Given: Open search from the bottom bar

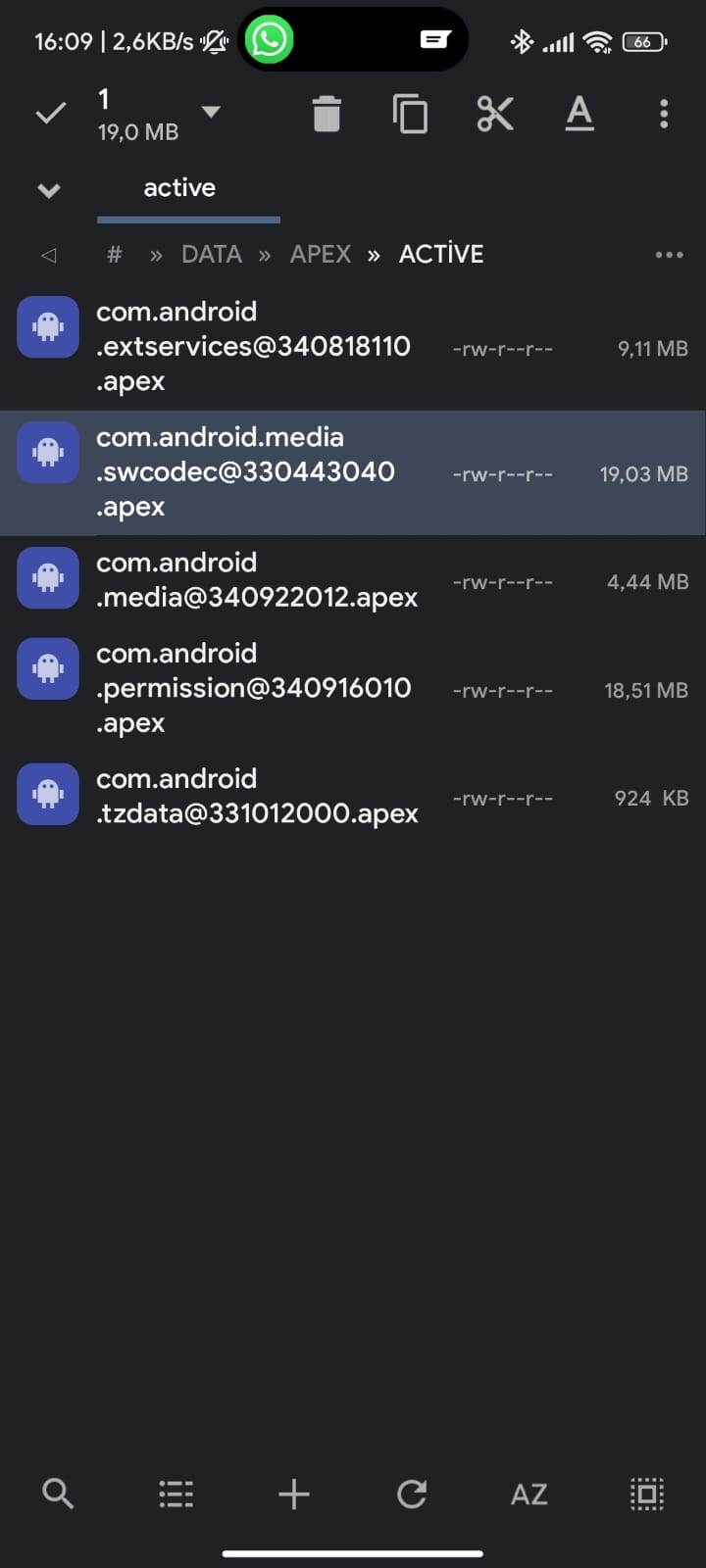Looking at the screenshot, I should pos(58,1494).
